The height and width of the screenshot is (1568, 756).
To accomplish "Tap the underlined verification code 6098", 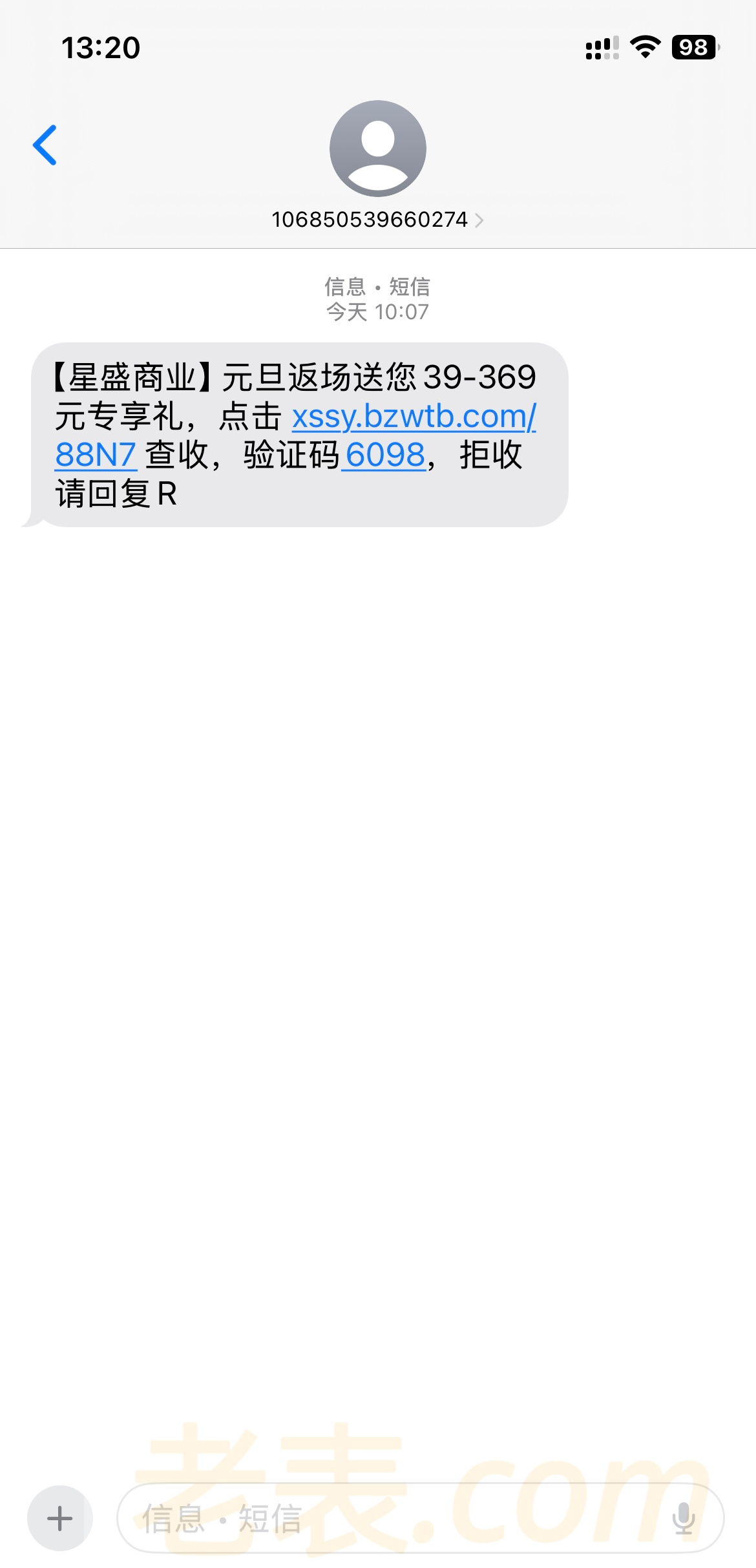I will tap(385, 455).
